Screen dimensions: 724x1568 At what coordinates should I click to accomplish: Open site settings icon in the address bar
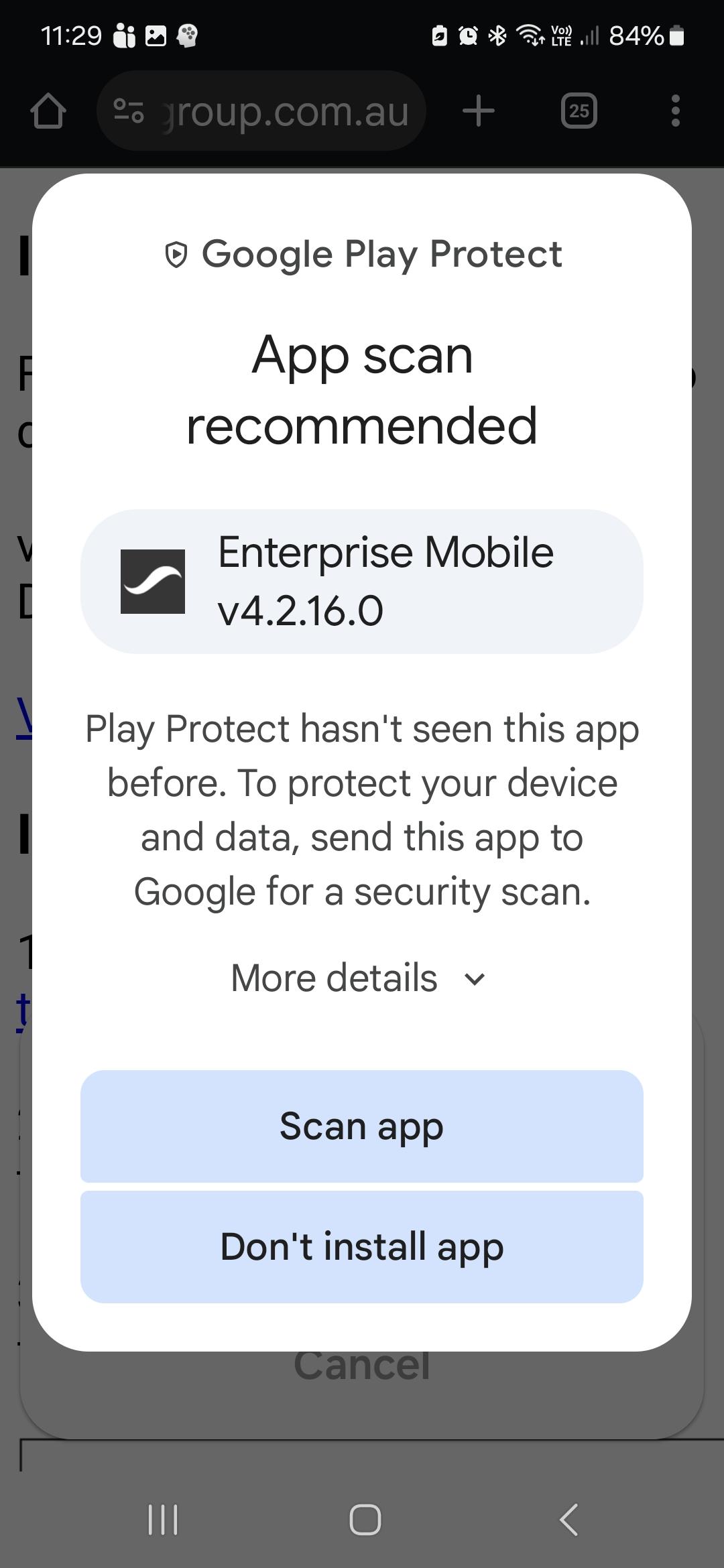(129, 111)
